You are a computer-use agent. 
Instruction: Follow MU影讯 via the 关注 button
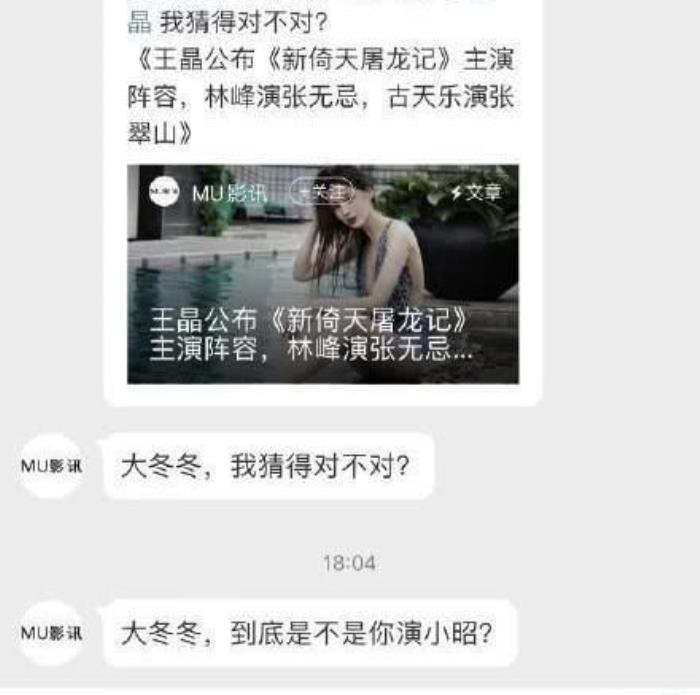(x=322, y=192)
